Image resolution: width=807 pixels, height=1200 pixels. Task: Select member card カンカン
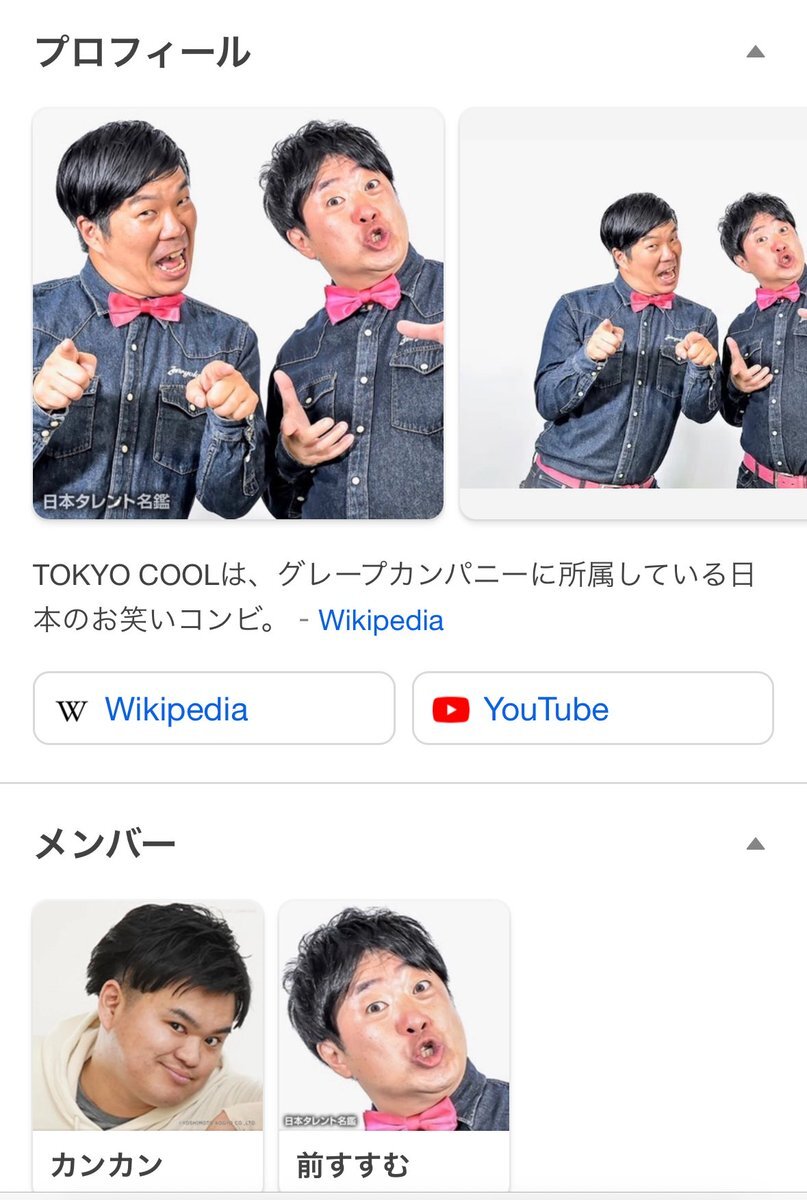coord(148,1045)
